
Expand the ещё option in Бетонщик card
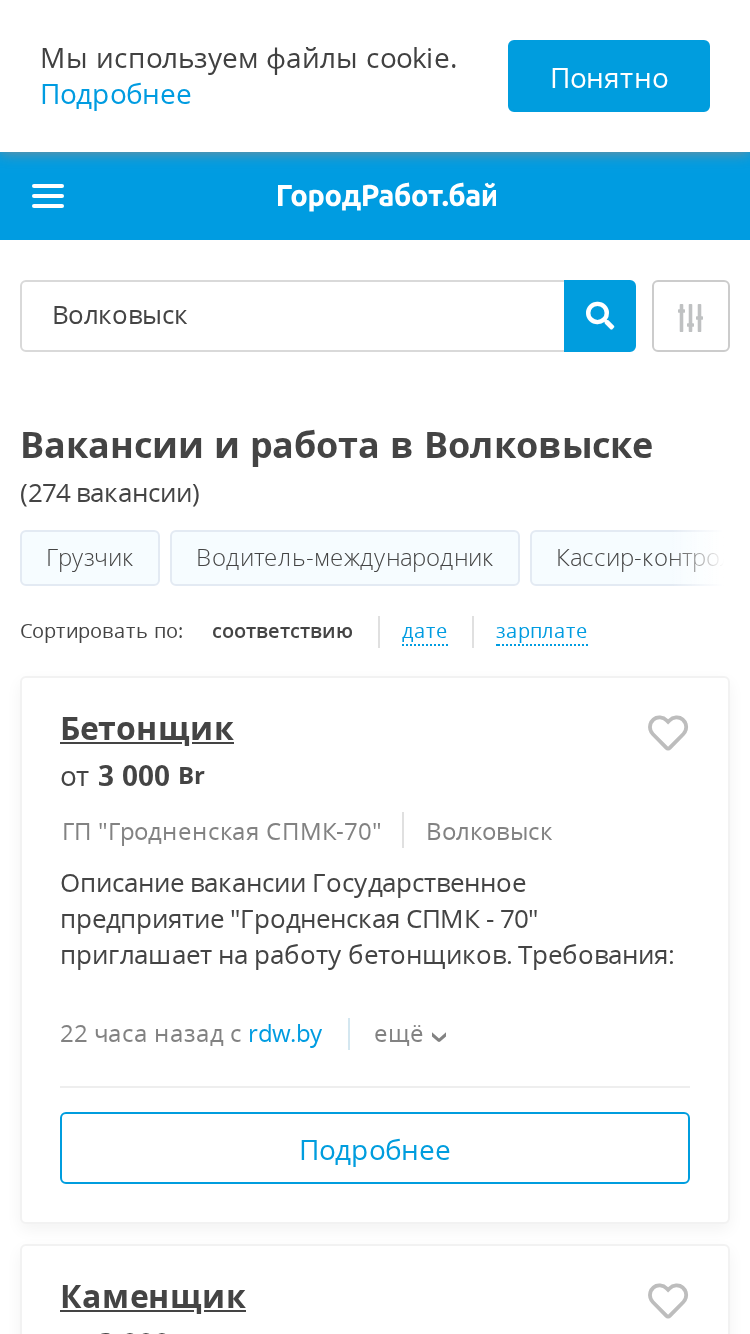410,1034
